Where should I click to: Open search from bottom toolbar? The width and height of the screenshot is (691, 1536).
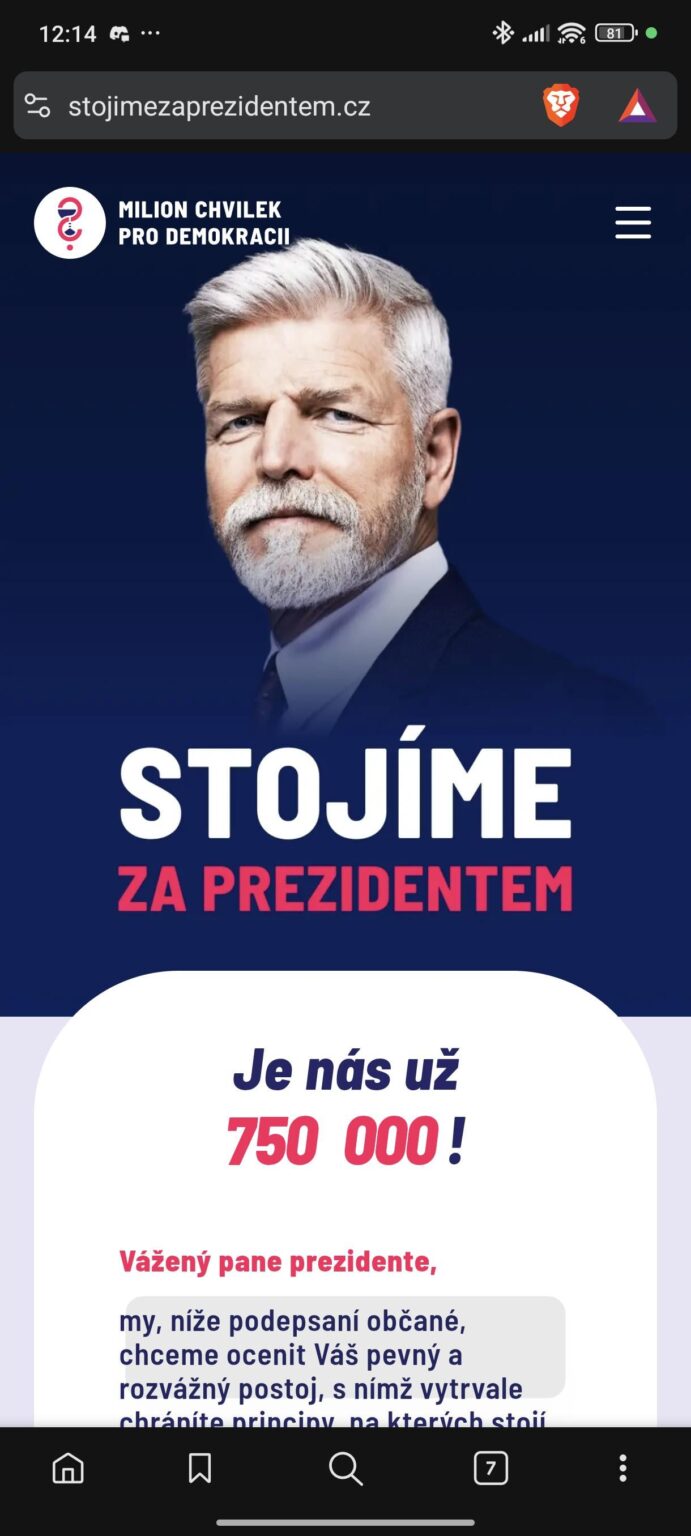point(345,1468)
